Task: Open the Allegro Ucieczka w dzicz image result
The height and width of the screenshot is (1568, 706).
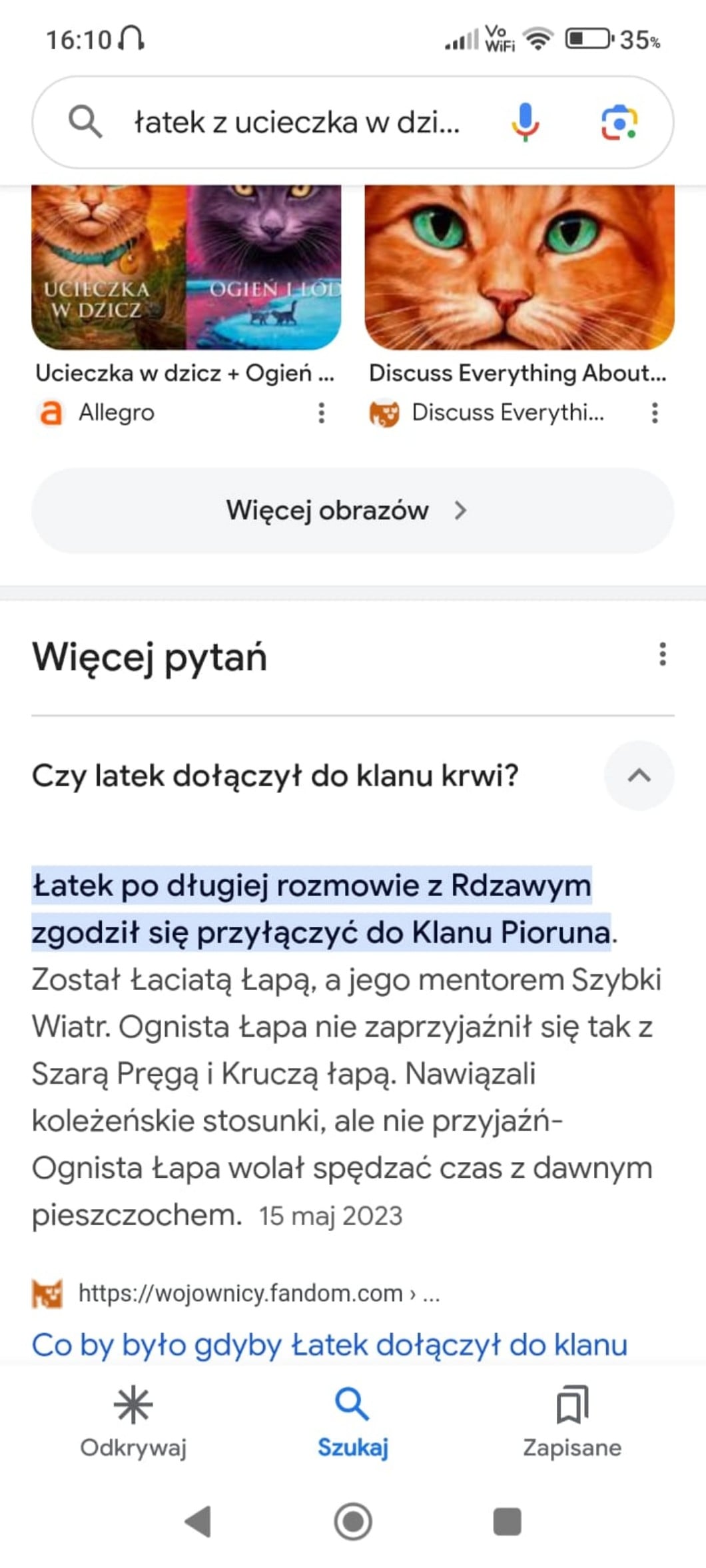Action: click(x=186, y=268)
